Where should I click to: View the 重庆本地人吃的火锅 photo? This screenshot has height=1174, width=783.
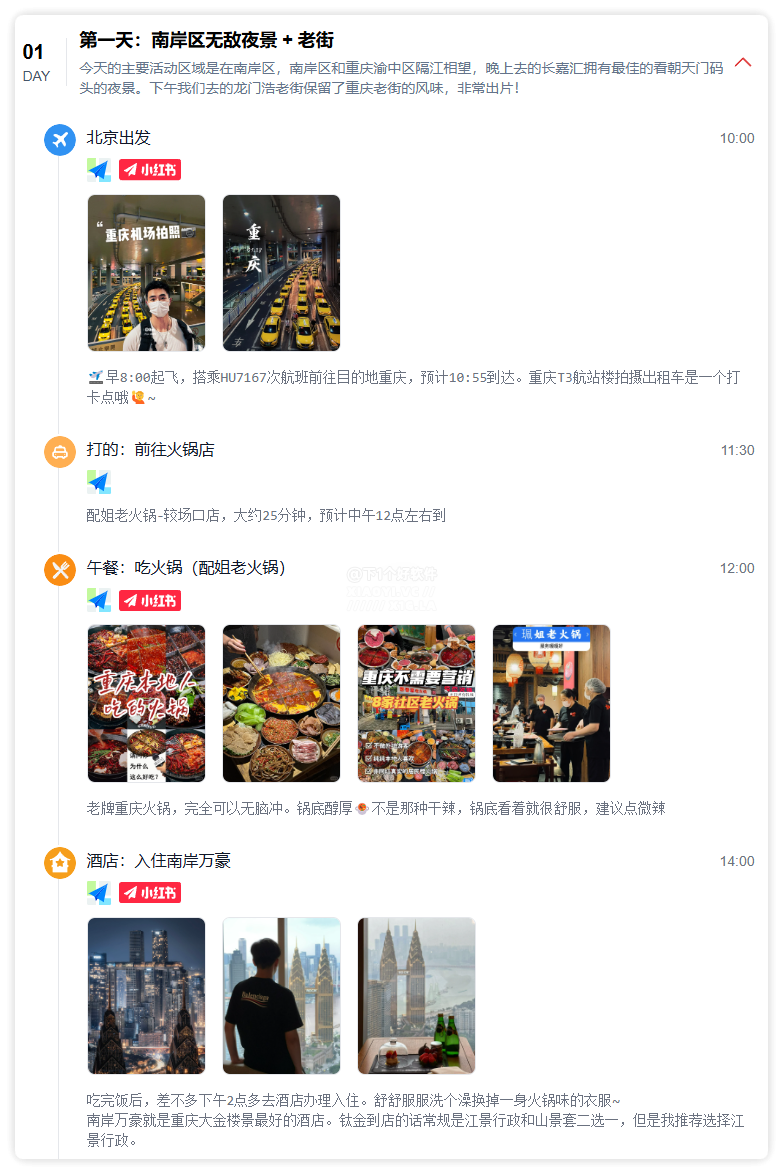(146, 704)
